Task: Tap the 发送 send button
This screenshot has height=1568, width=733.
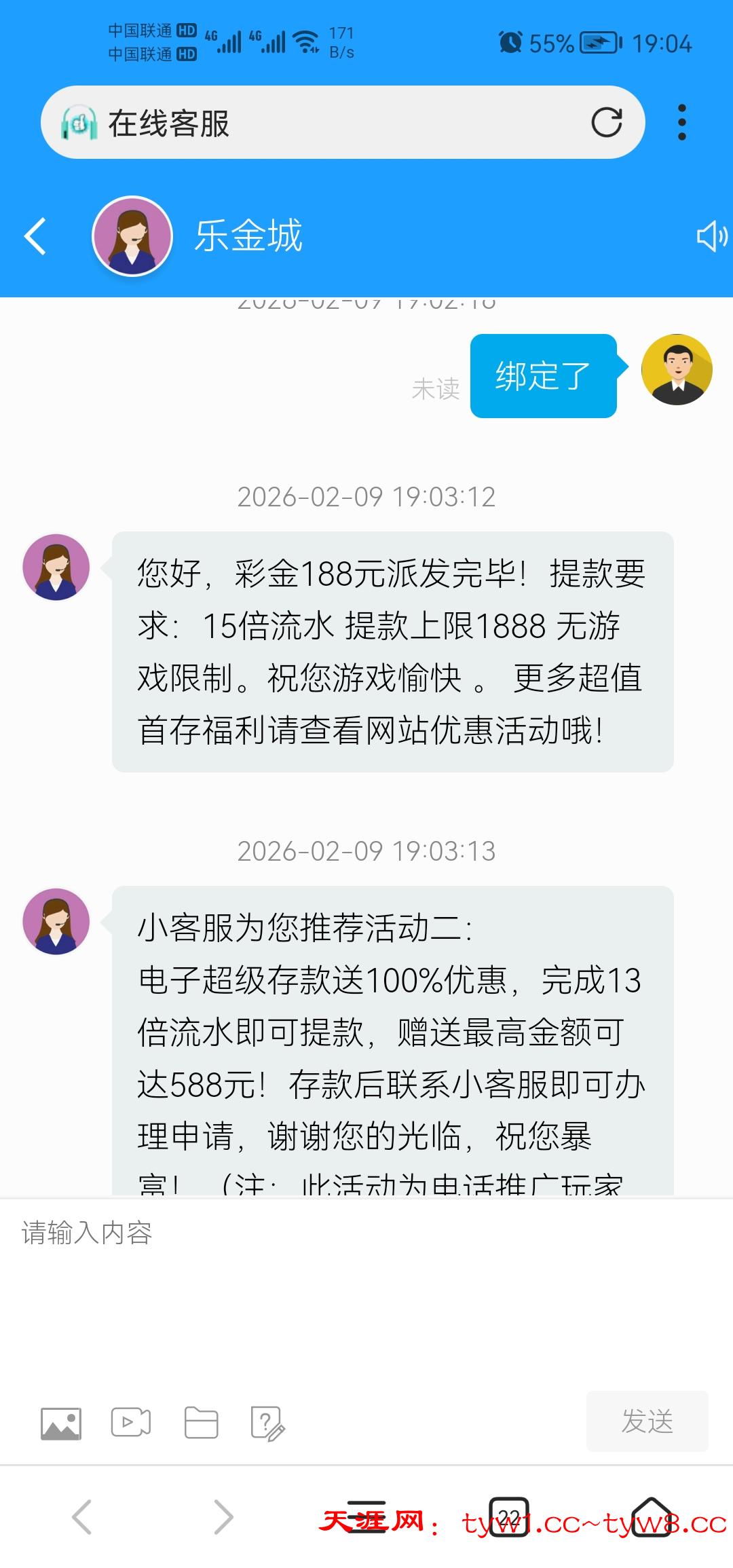Action: click(x=647, y=1421)
